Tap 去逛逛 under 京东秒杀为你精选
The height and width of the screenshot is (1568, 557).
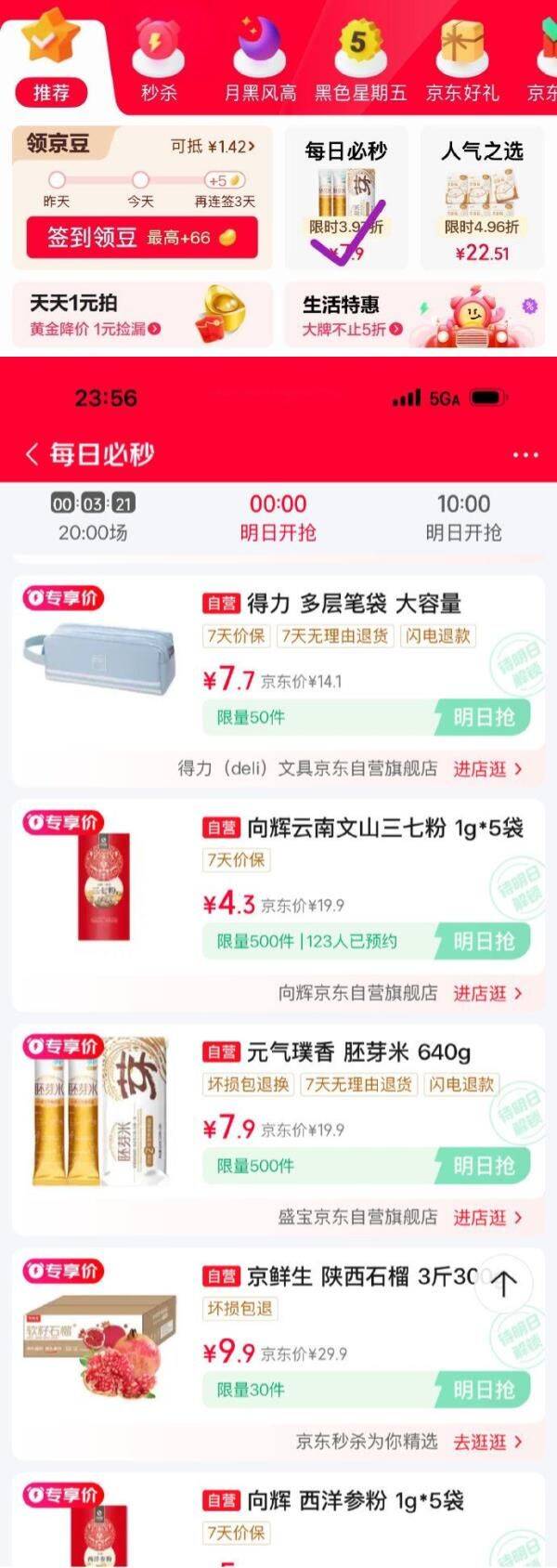coord(487,1442)
